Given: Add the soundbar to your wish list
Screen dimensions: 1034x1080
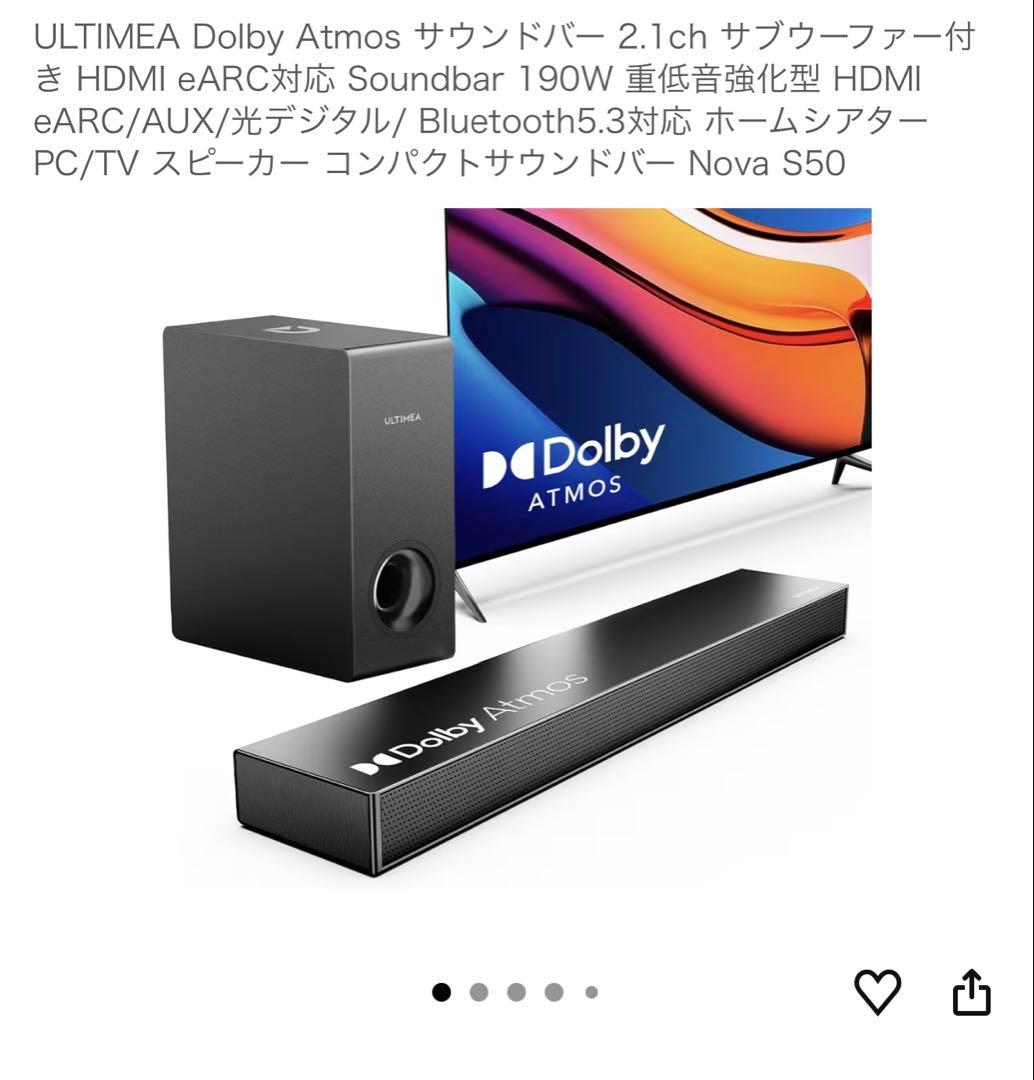Looking at the screenshot, I should click(x=877, y=992).
